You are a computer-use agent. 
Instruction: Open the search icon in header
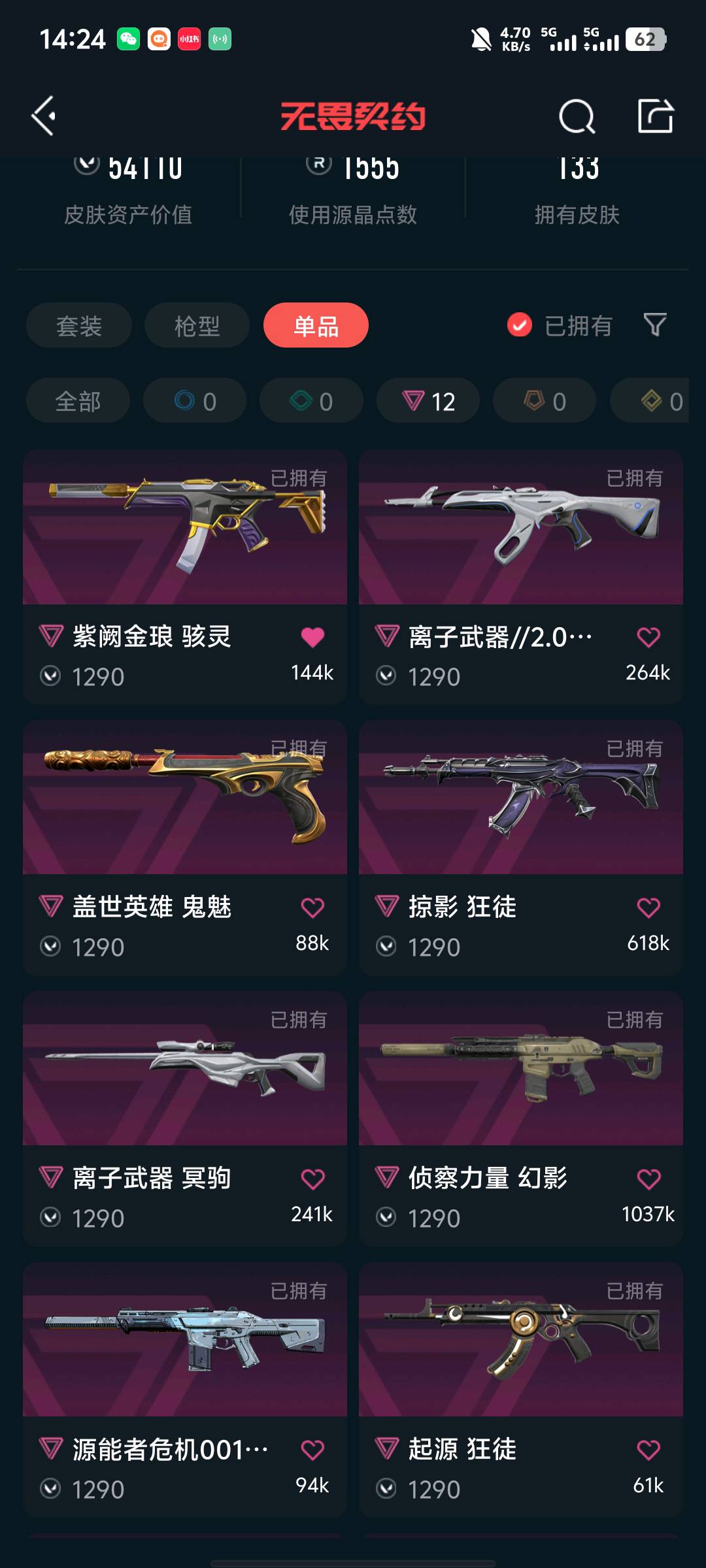click(x=577, y=117)
